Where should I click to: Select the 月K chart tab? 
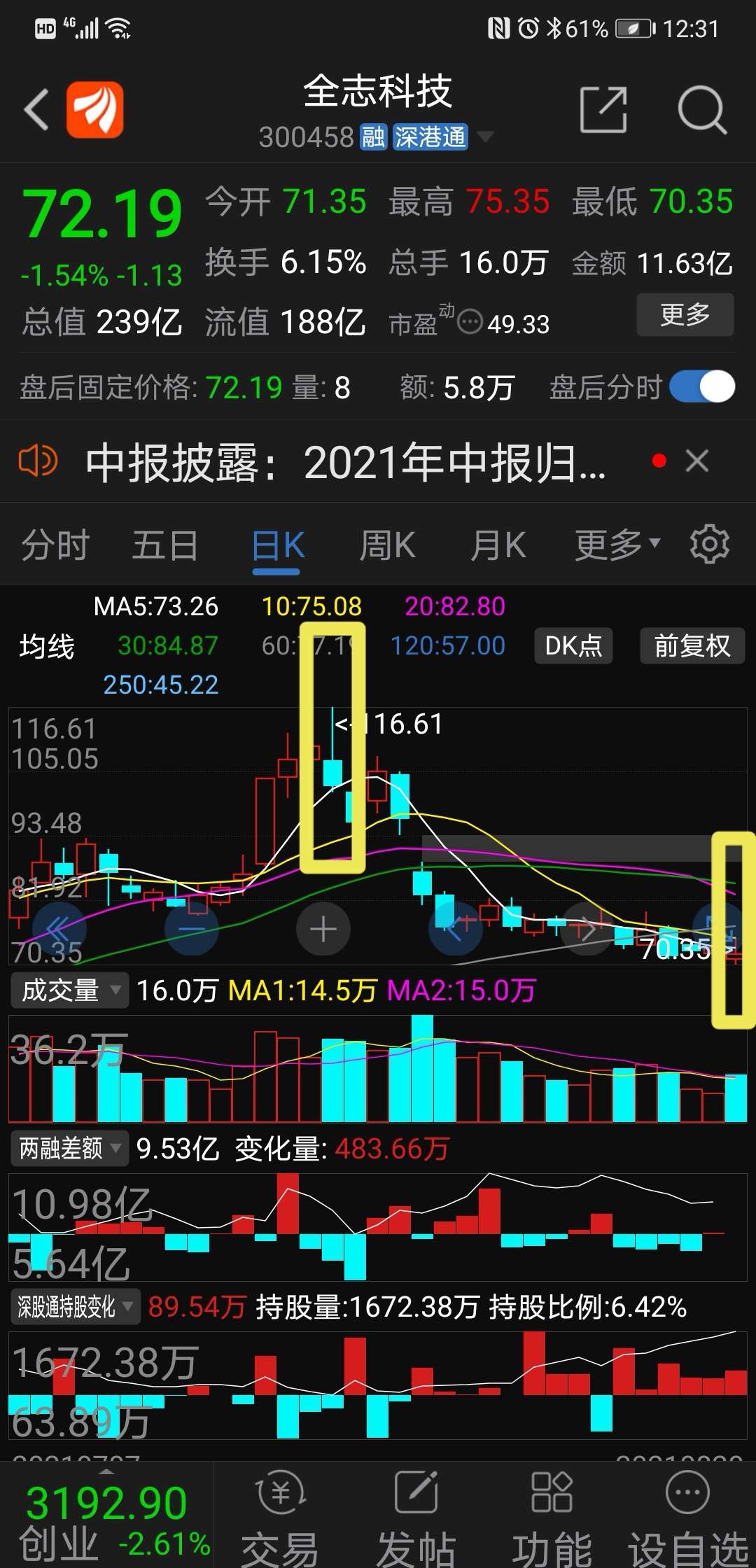(498, 545)
